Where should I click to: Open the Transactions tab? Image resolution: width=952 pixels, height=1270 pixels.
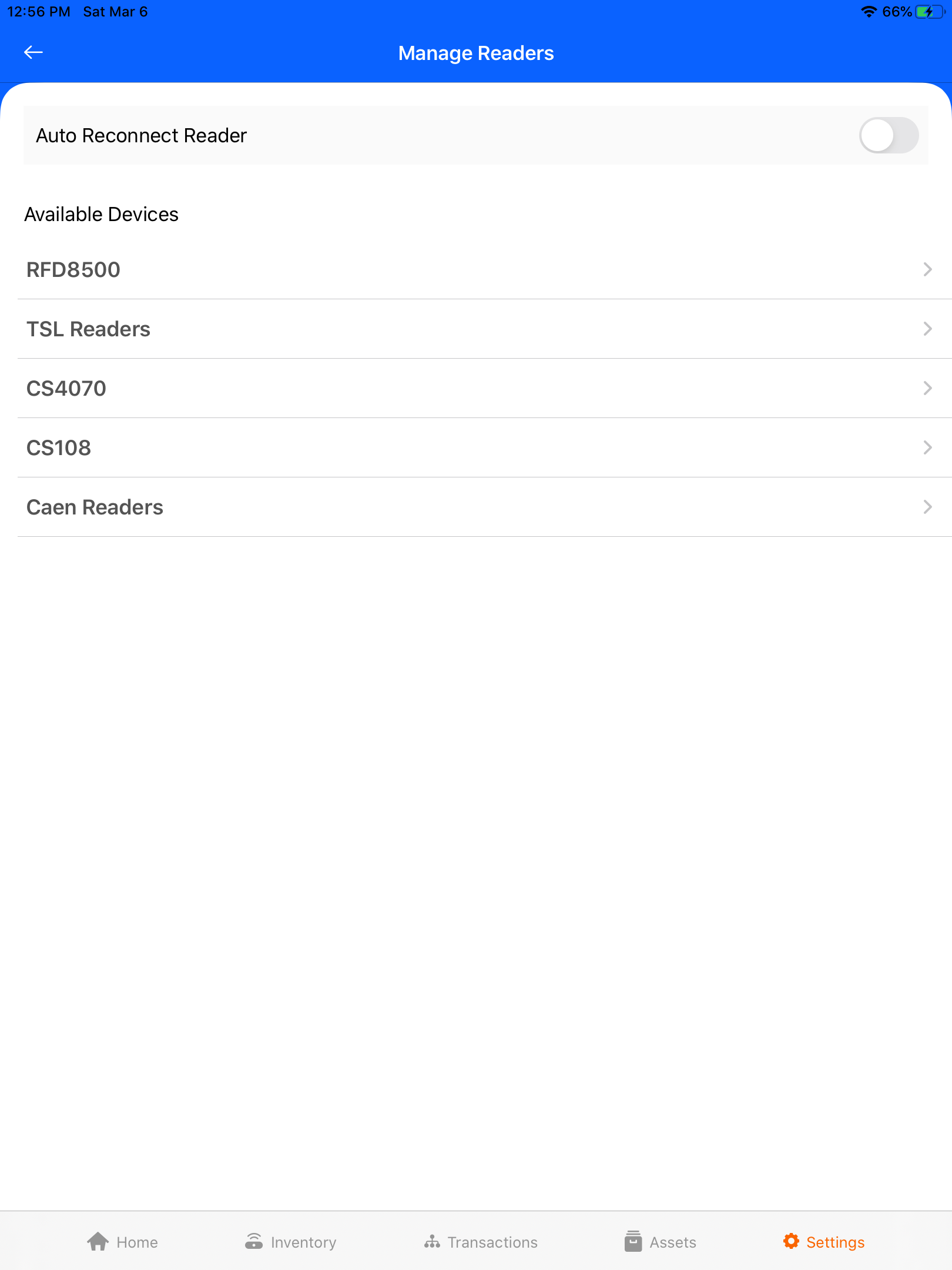(481, 1242)
